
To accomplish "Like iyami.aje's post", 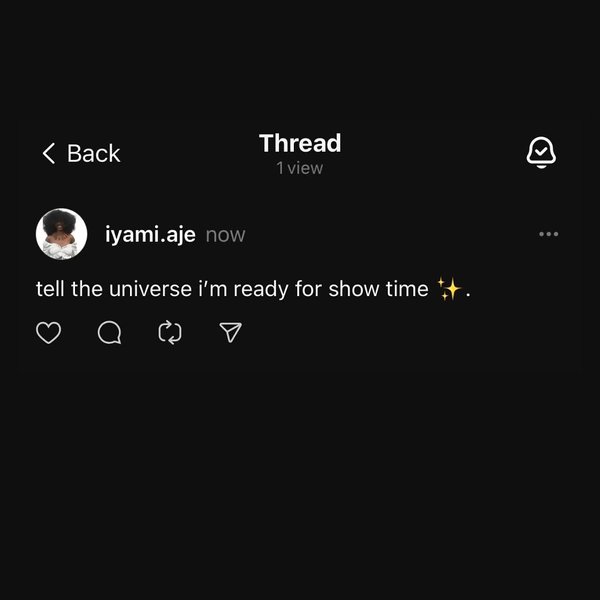I will [x=49, y=332].
